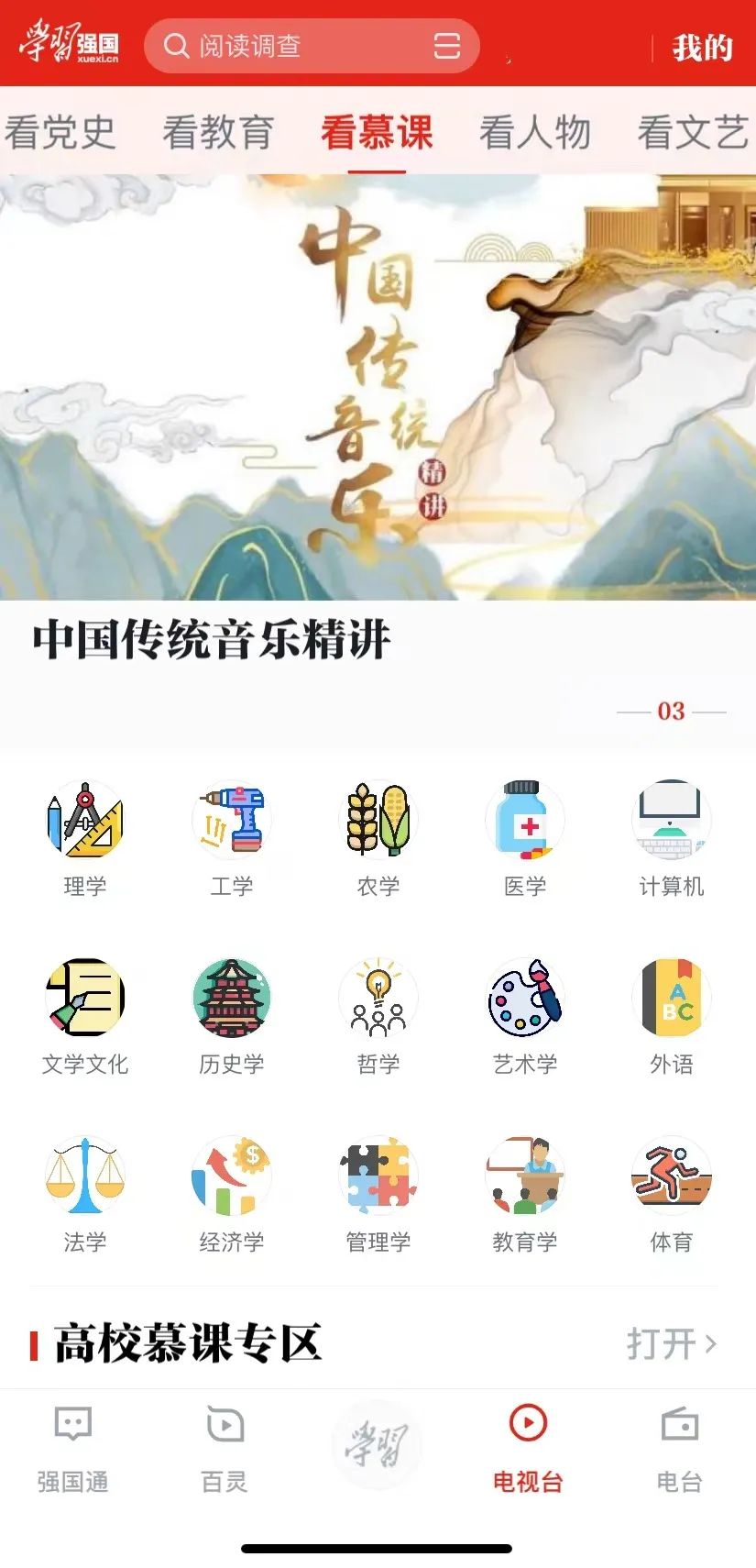Select the 看人物 tab
Screen dimensions: 756x1568
(535, 132)
